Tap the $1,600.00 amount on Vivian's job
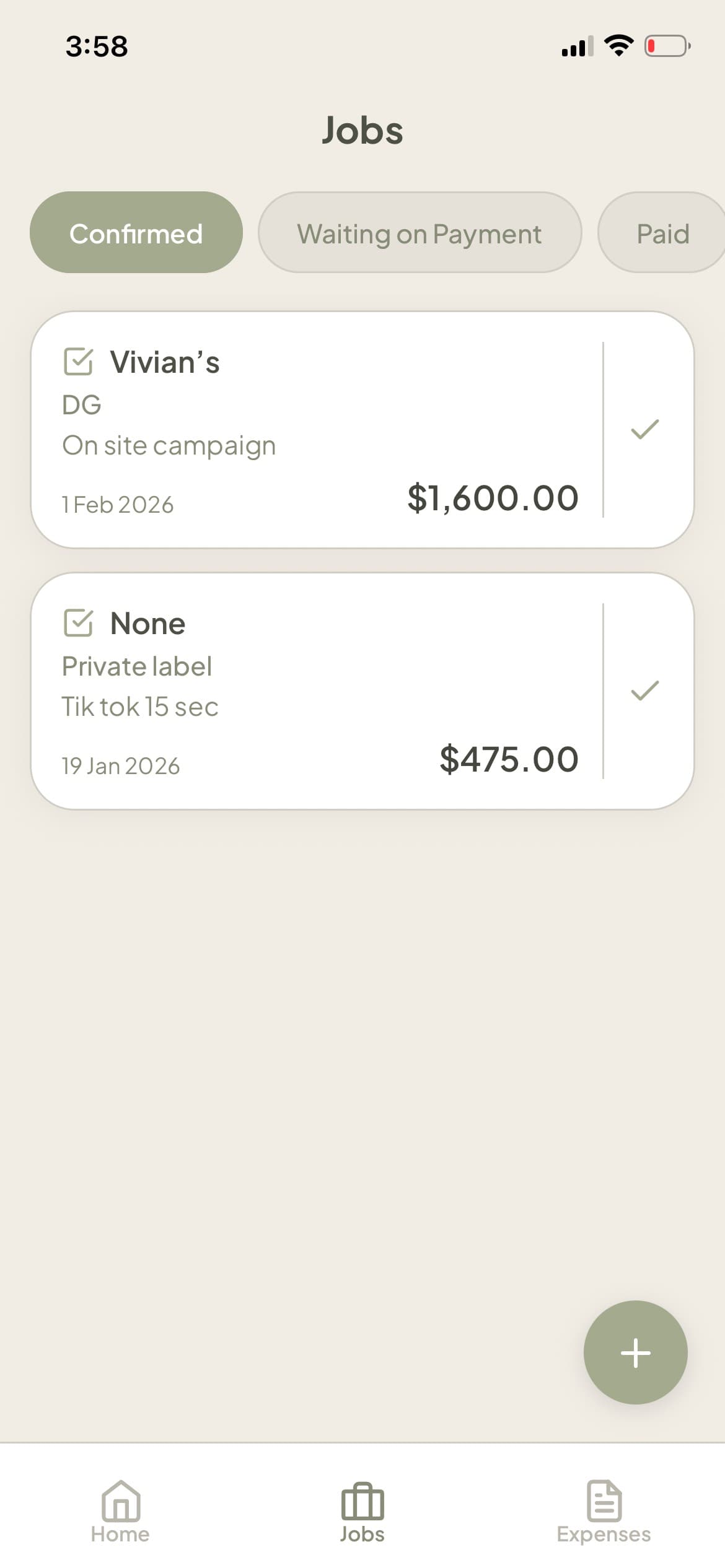 point(491,495)
